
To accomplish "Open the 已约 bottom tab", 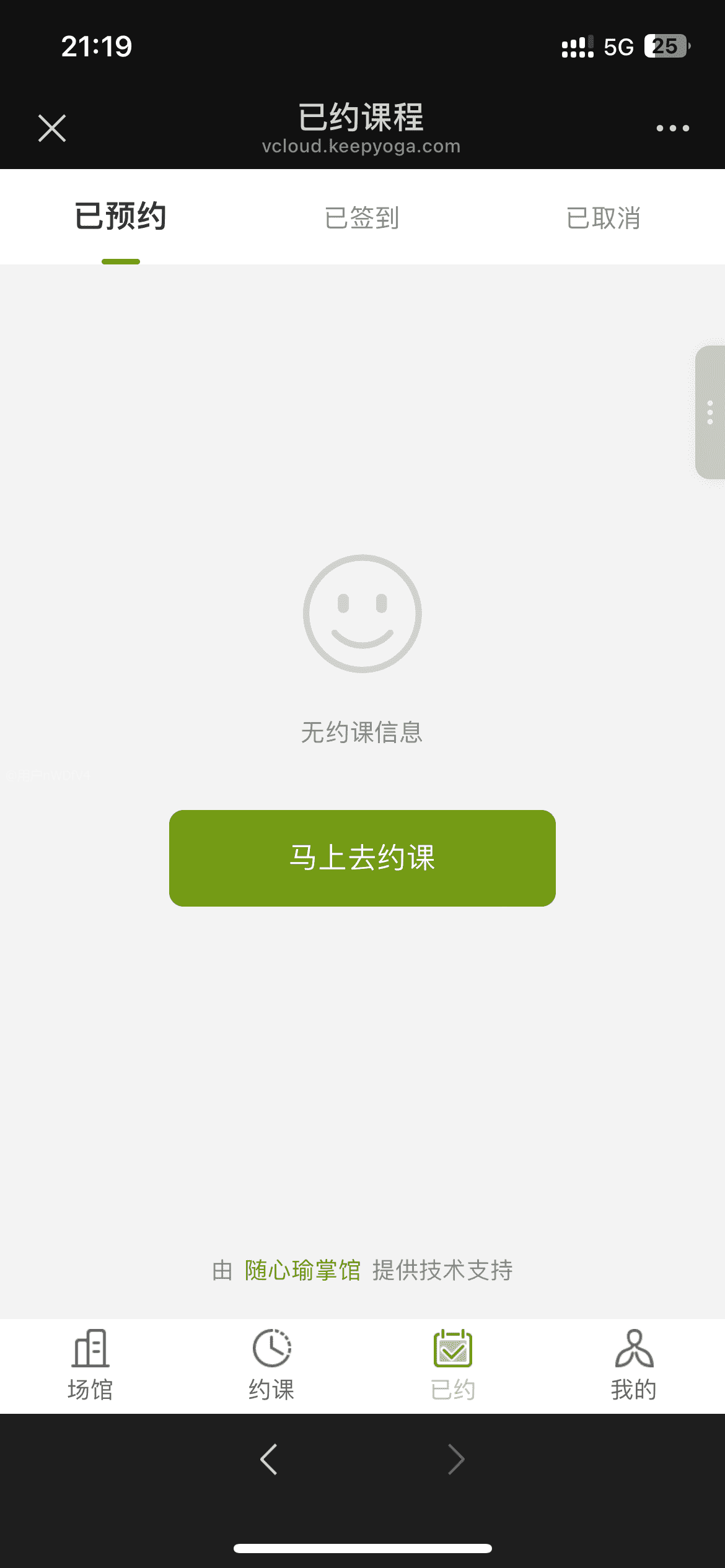I will pyautogui.click(x=453, y=1365).
